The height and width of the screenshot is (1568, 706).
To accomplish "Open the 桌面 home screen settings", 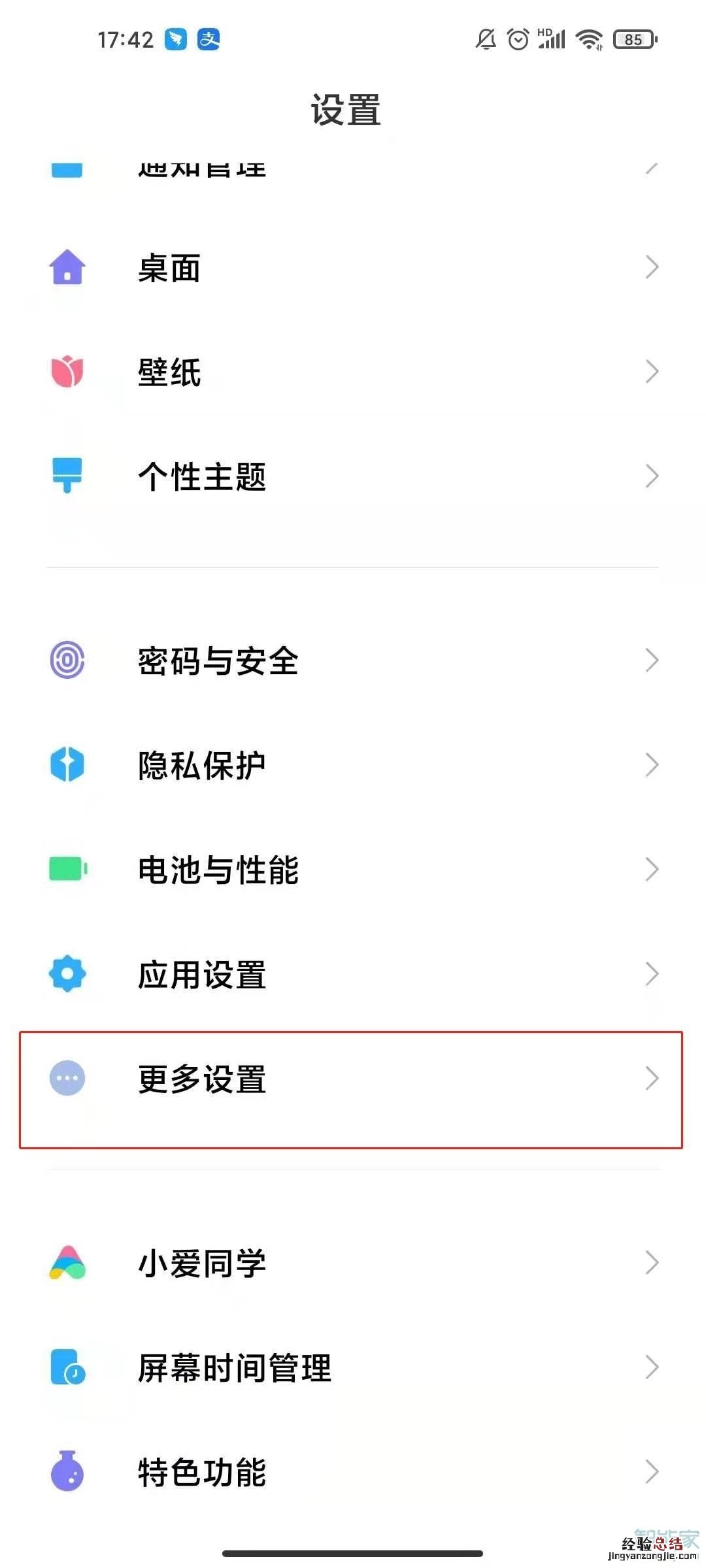I will tap(353, 268).
